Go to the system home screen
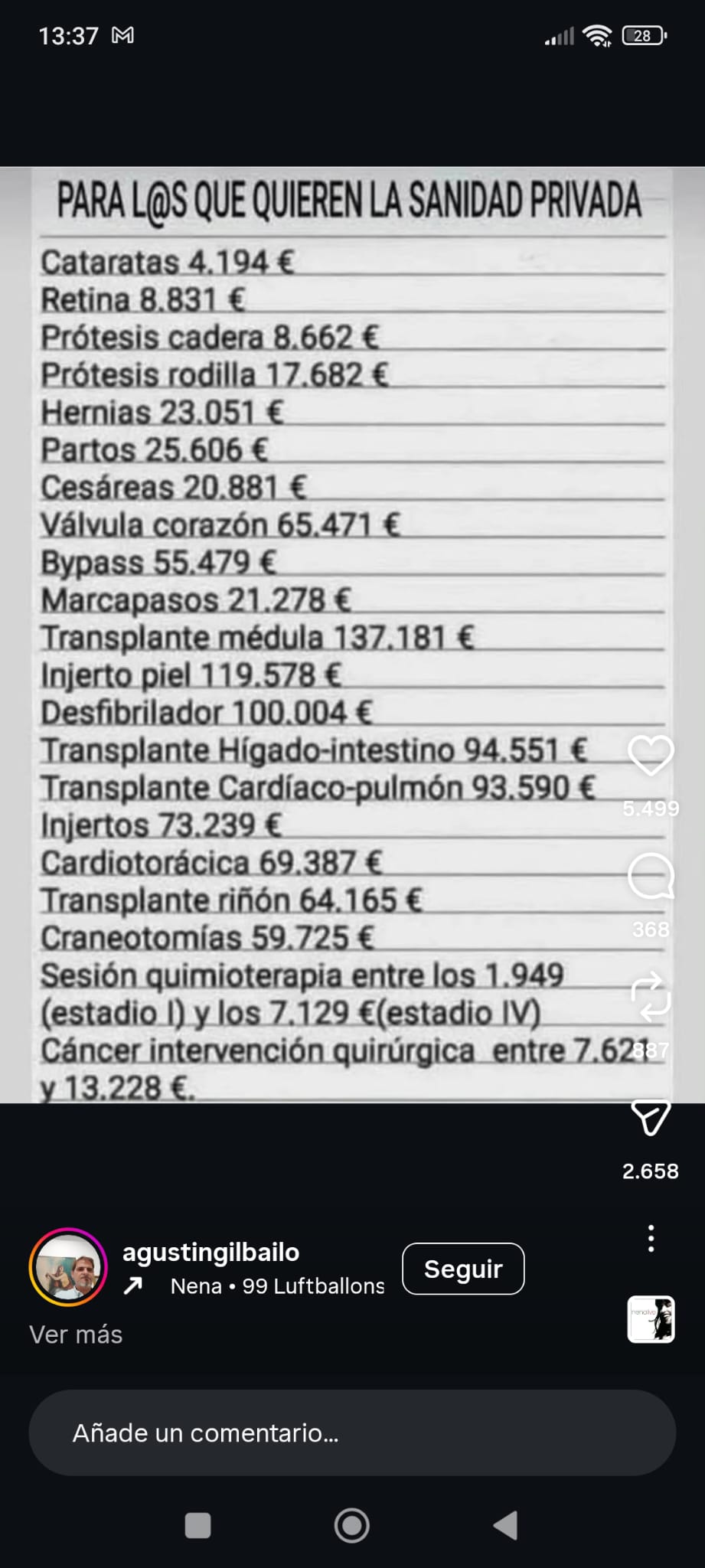705x1568 pixels. [x=352, y=1525]
